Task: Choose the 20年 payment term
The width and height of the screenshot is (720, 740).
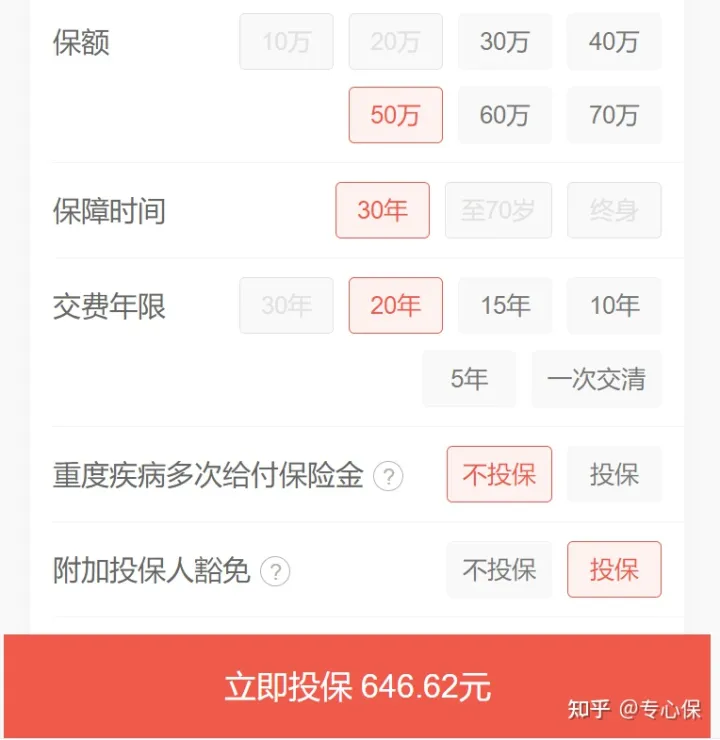Action: pyautogui.click(x=396, y=306)
